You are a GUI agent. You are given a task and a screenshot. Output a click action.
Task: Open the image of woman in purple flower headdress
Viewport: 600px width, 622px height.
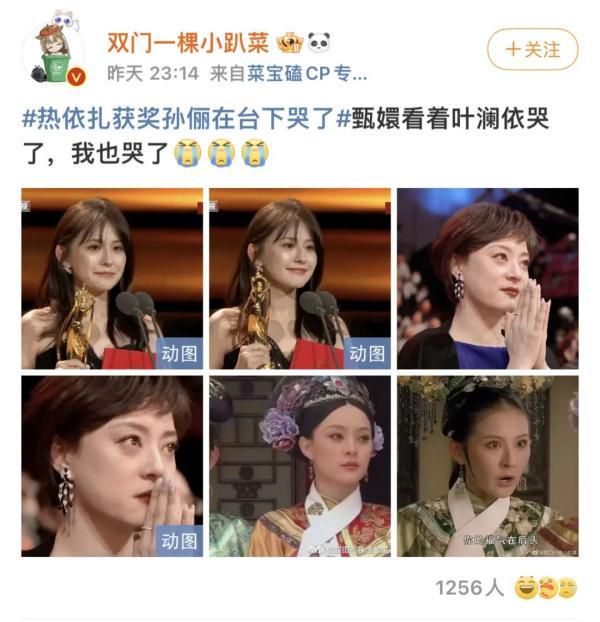(x=299, y=466)
